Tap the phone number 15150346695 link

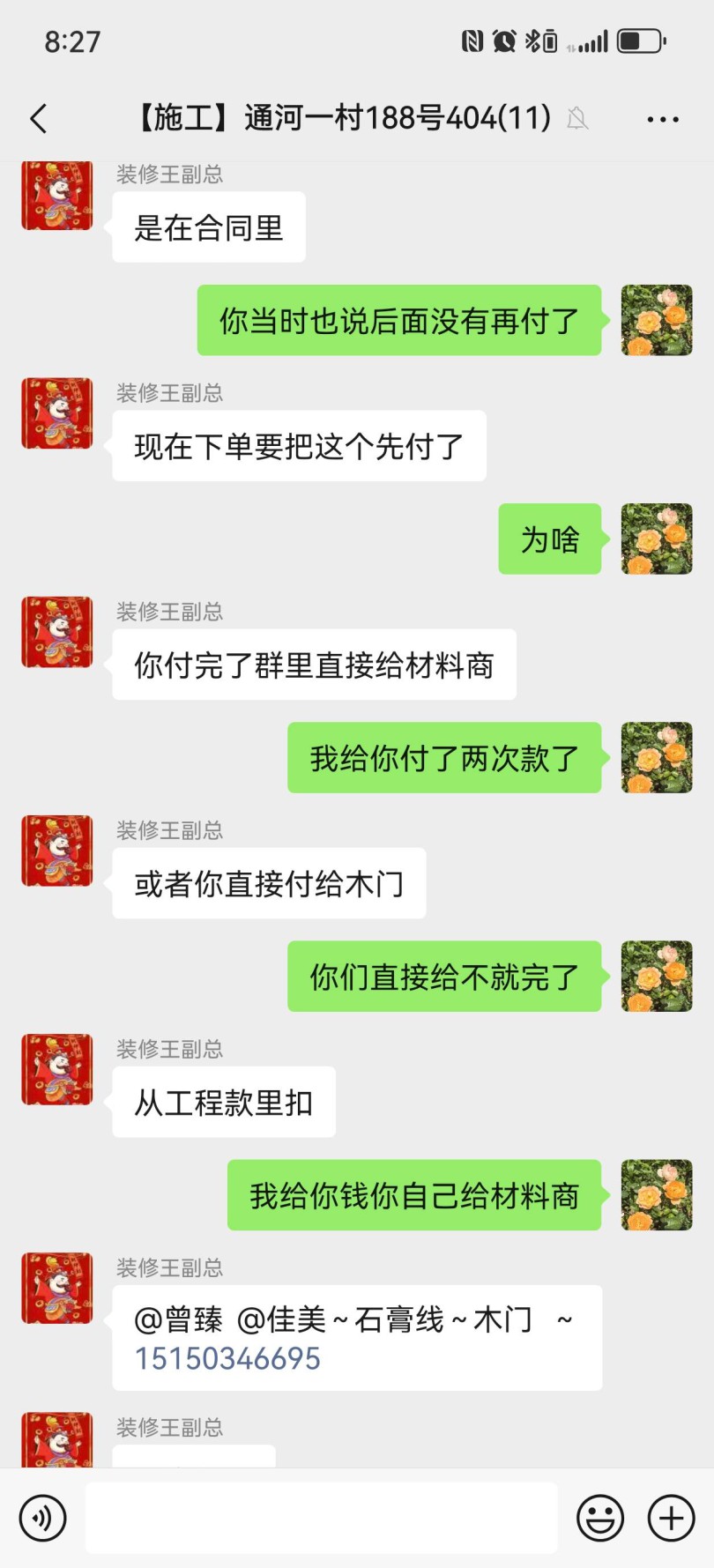pos(227,1359)
